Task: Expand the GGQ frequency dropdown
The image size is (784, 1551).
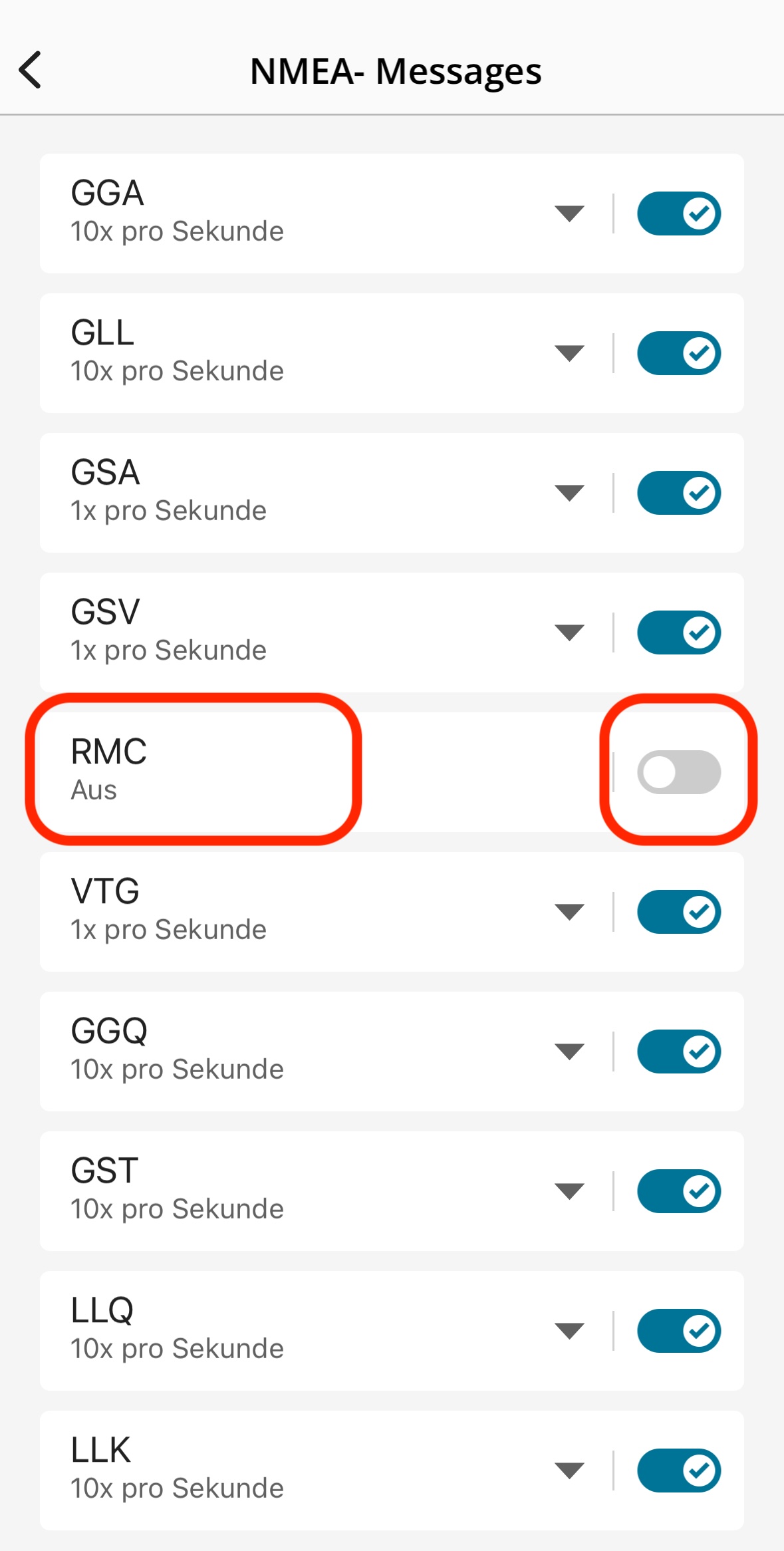Action: pos(569,1052)
